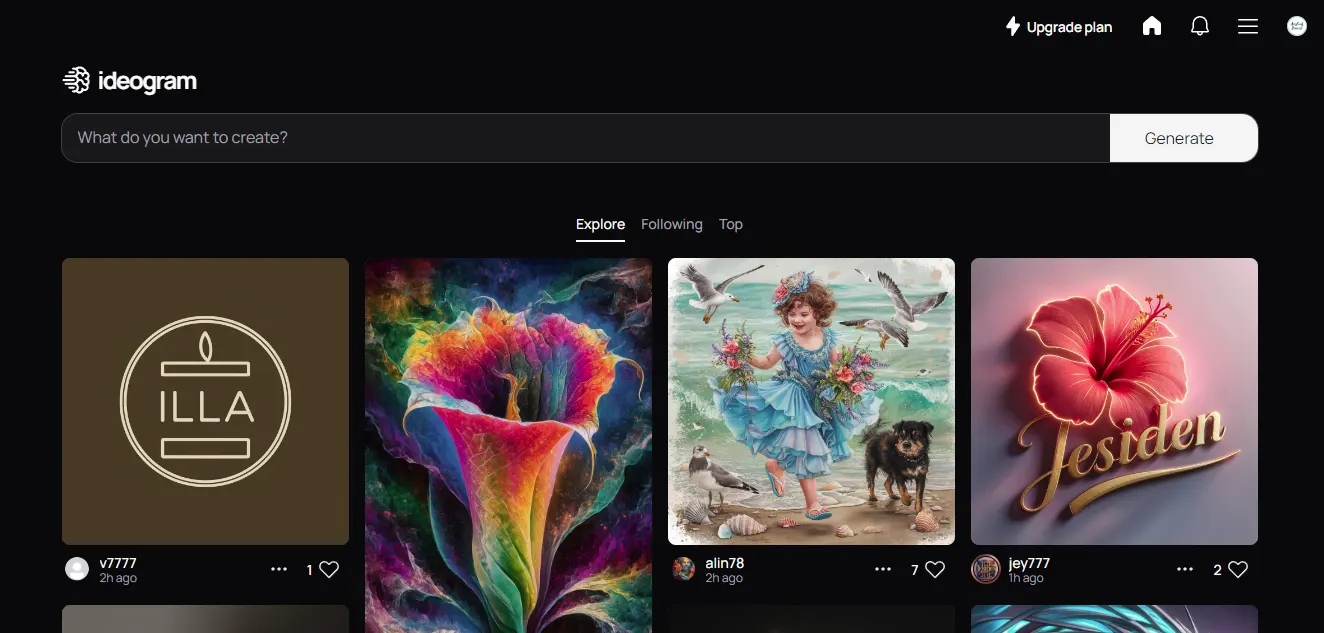Focus the "What do you want to create?" field
1324x633 pixels.
pos(585,138)
